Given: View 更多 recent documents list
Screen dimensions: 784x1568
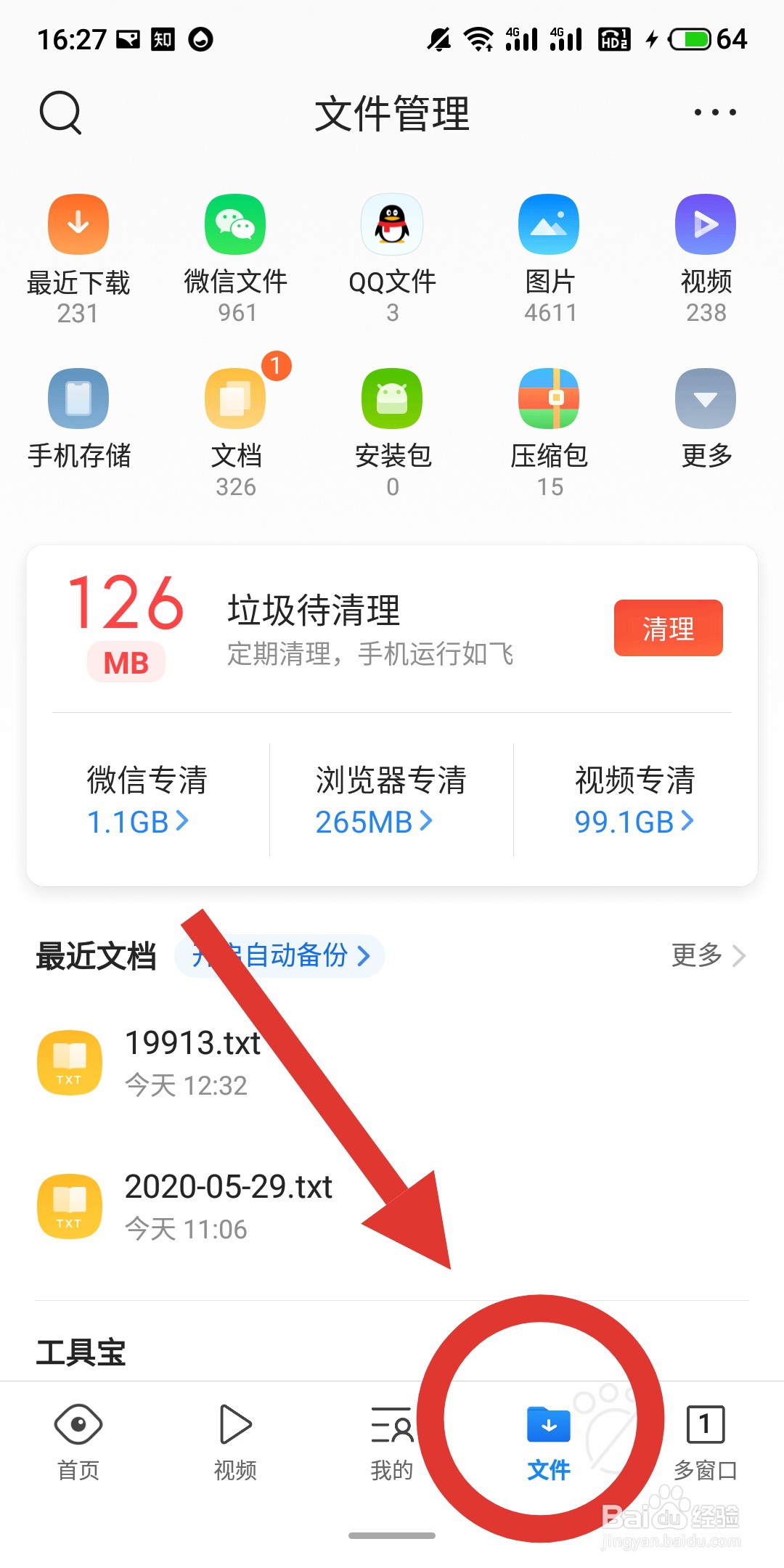Looking at the screenshot, I should click(708, 956).
